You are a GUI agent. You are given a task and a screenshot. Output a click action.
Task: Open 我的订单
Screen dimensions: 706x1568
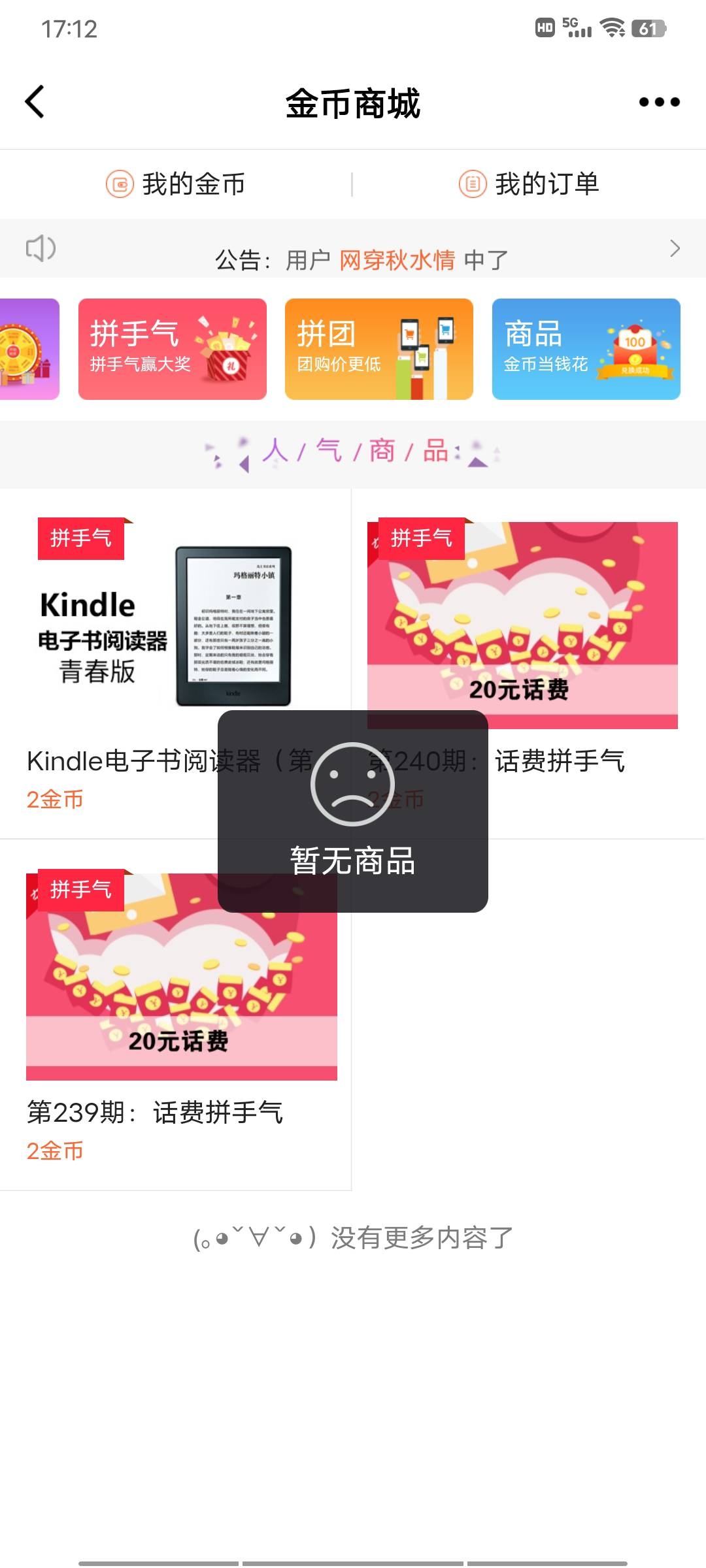[x=529, y=184]
